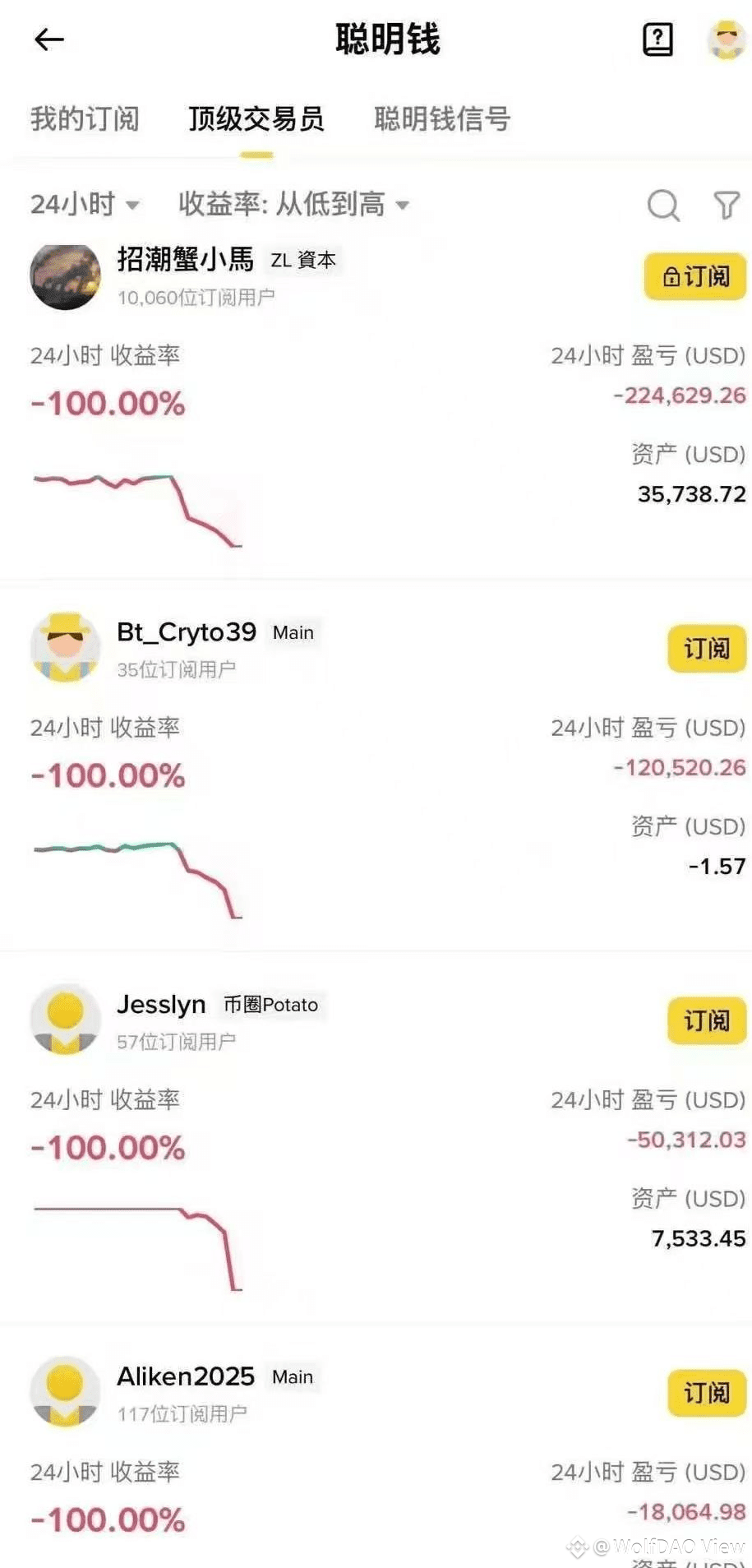The image size is (752, 1568).
Task: Subscribe to trader Aliken2025
Action: (706, 1393)
